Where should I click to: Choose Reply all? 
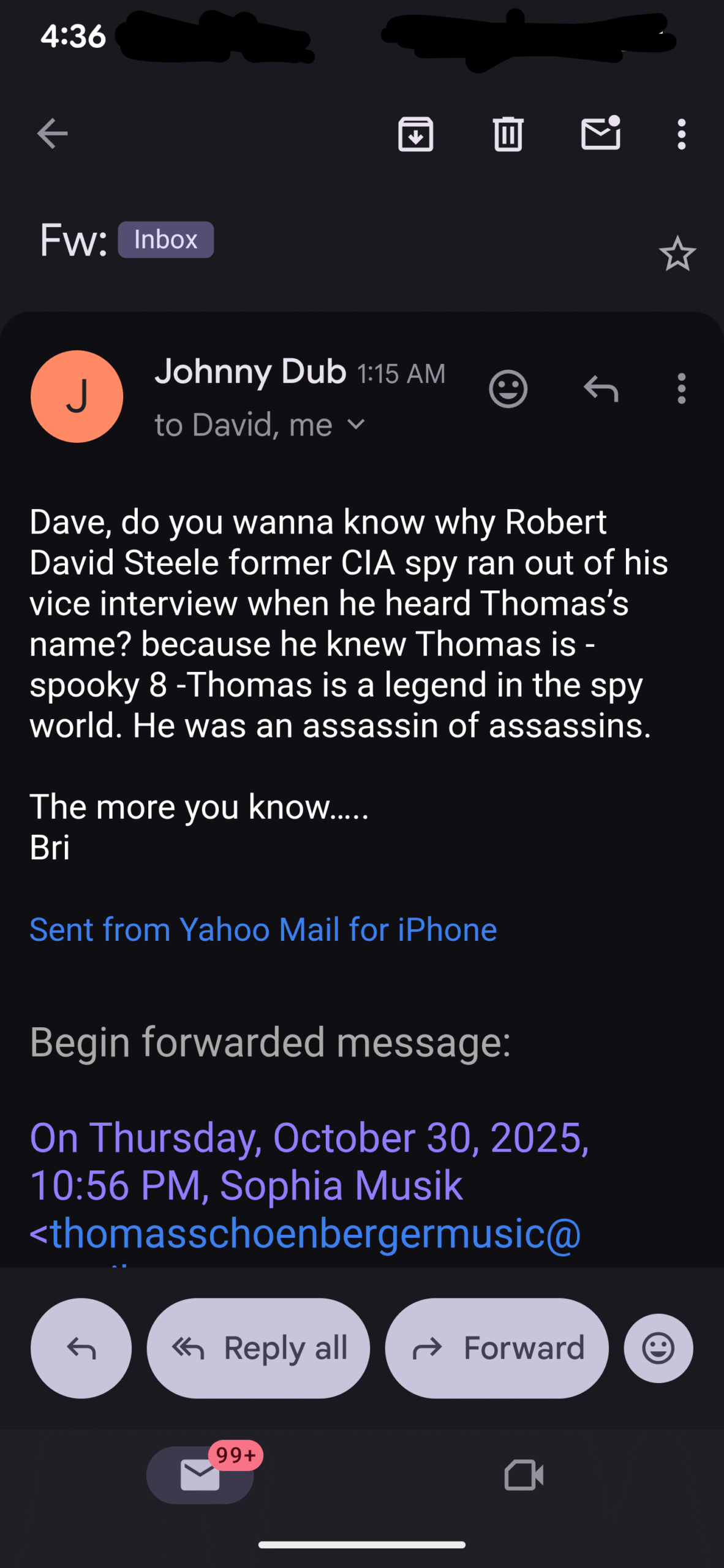258,1347
